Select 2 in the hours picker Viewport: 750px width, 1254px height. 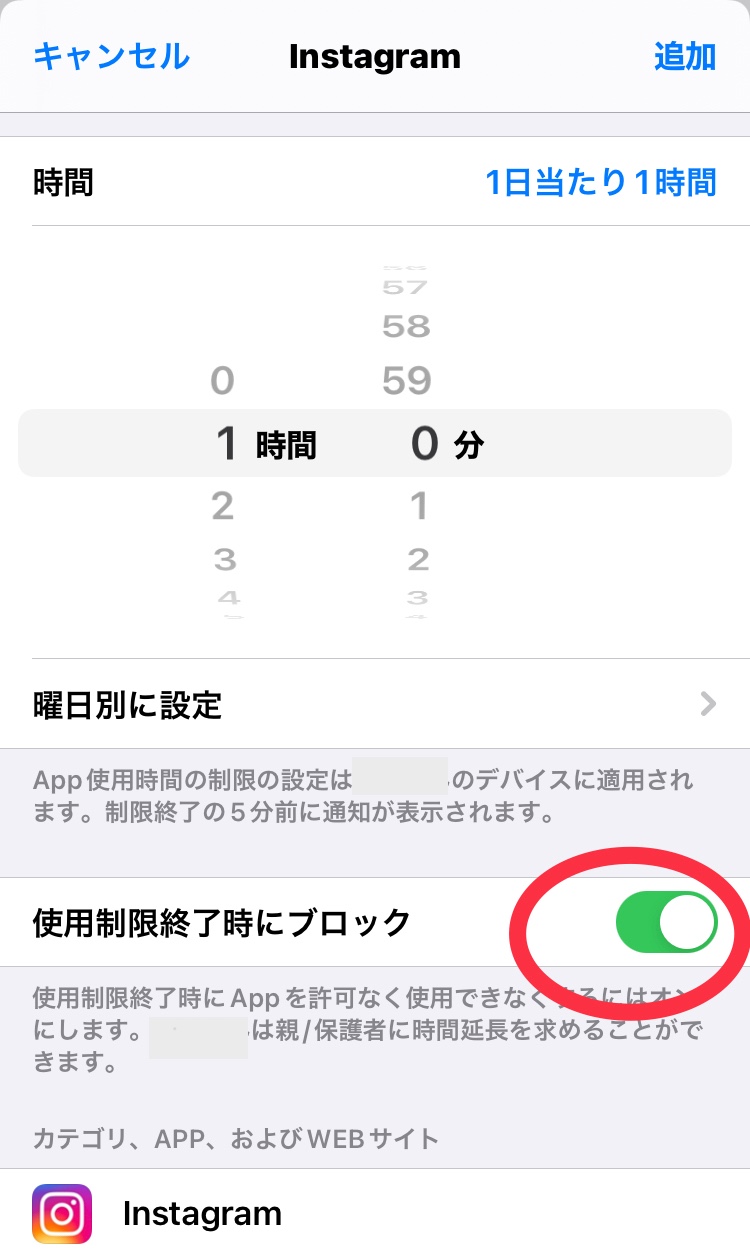click(x=223, y=507)
